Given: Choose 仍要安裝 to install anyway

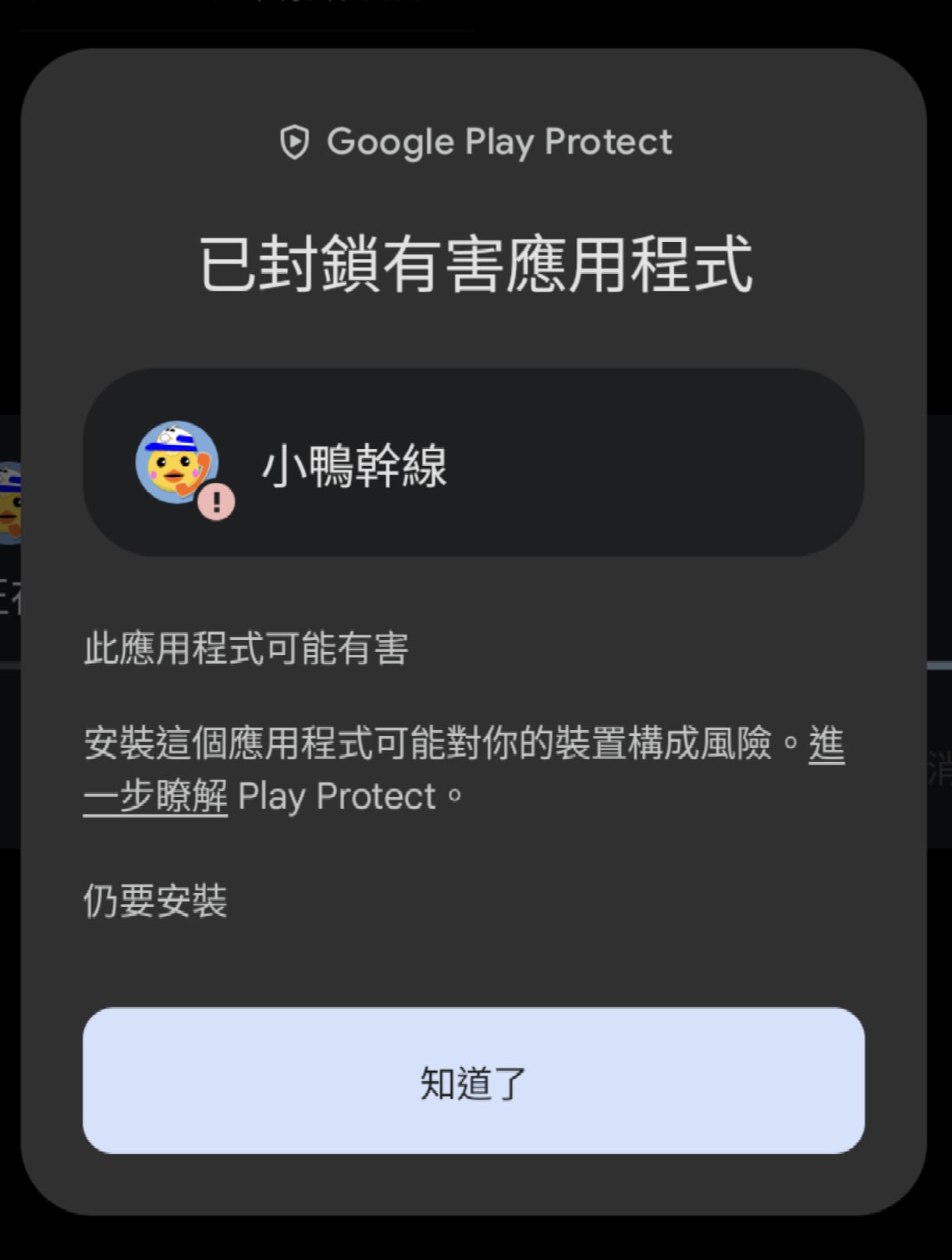Looking at the screenshot, I should tap(155, 901).
